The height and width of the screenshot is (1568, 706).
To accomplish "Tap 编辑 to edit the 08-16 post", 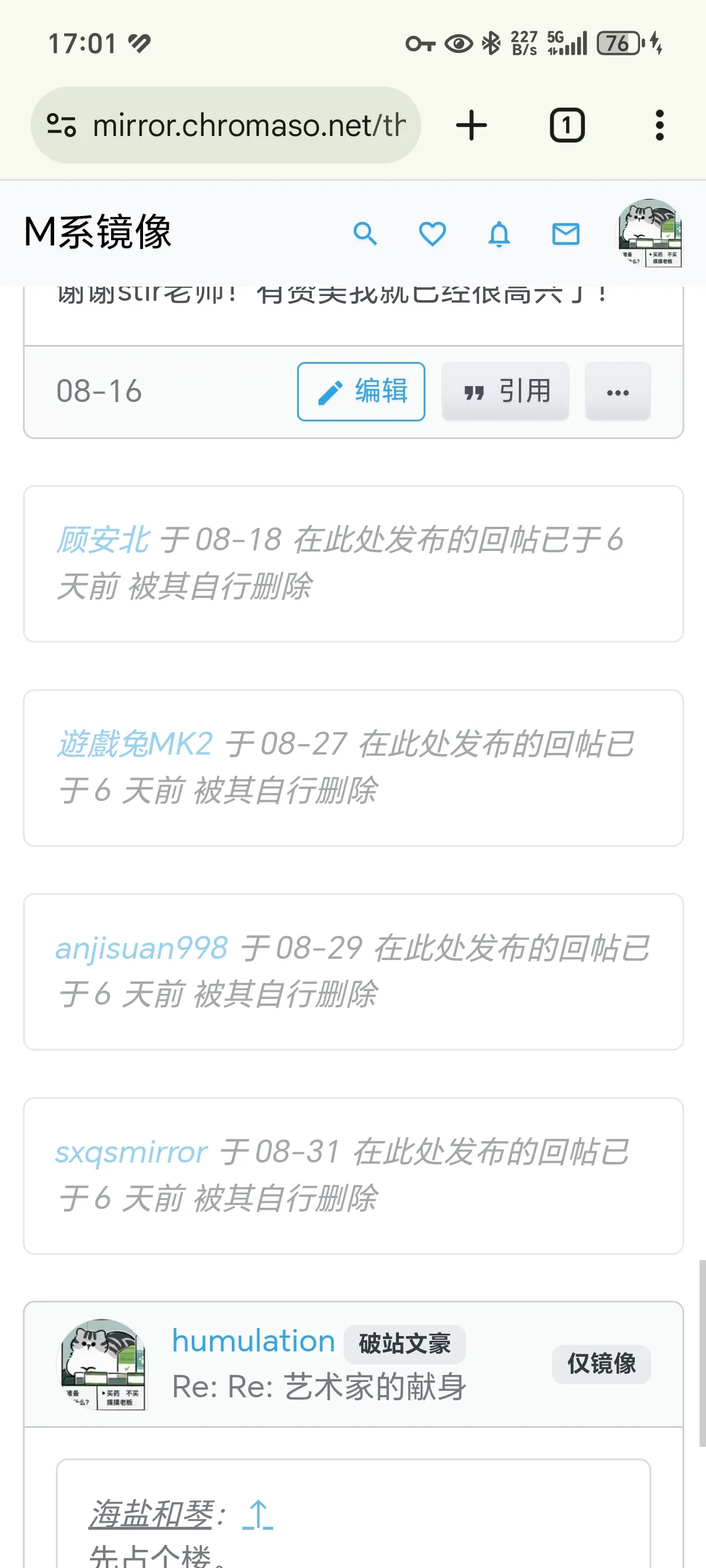I will 361,391.
